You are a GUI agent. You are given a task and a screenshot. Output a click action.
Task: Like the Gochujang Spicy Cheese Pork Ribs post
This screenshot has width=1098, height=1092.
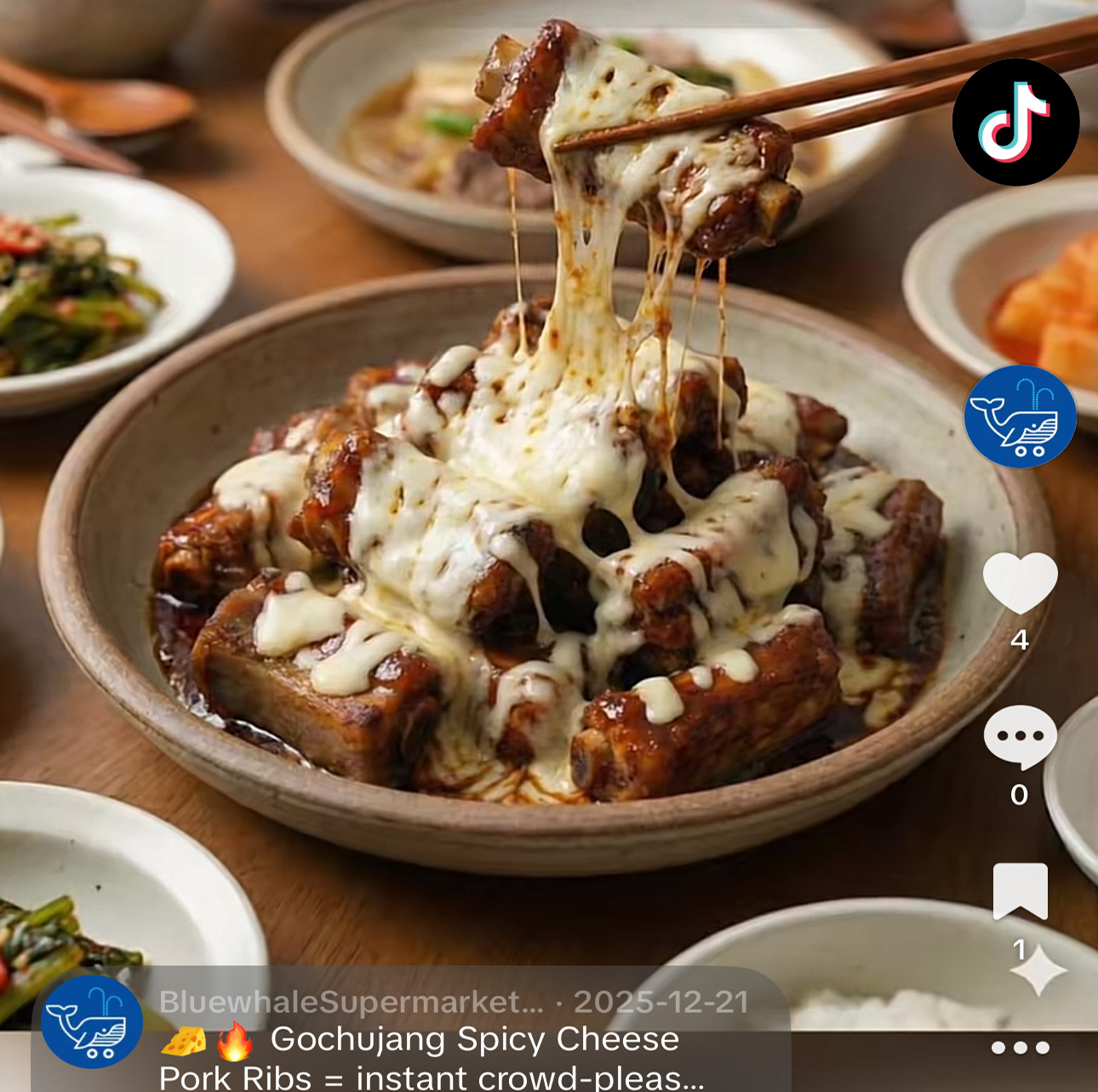[x=1020, y=583]
